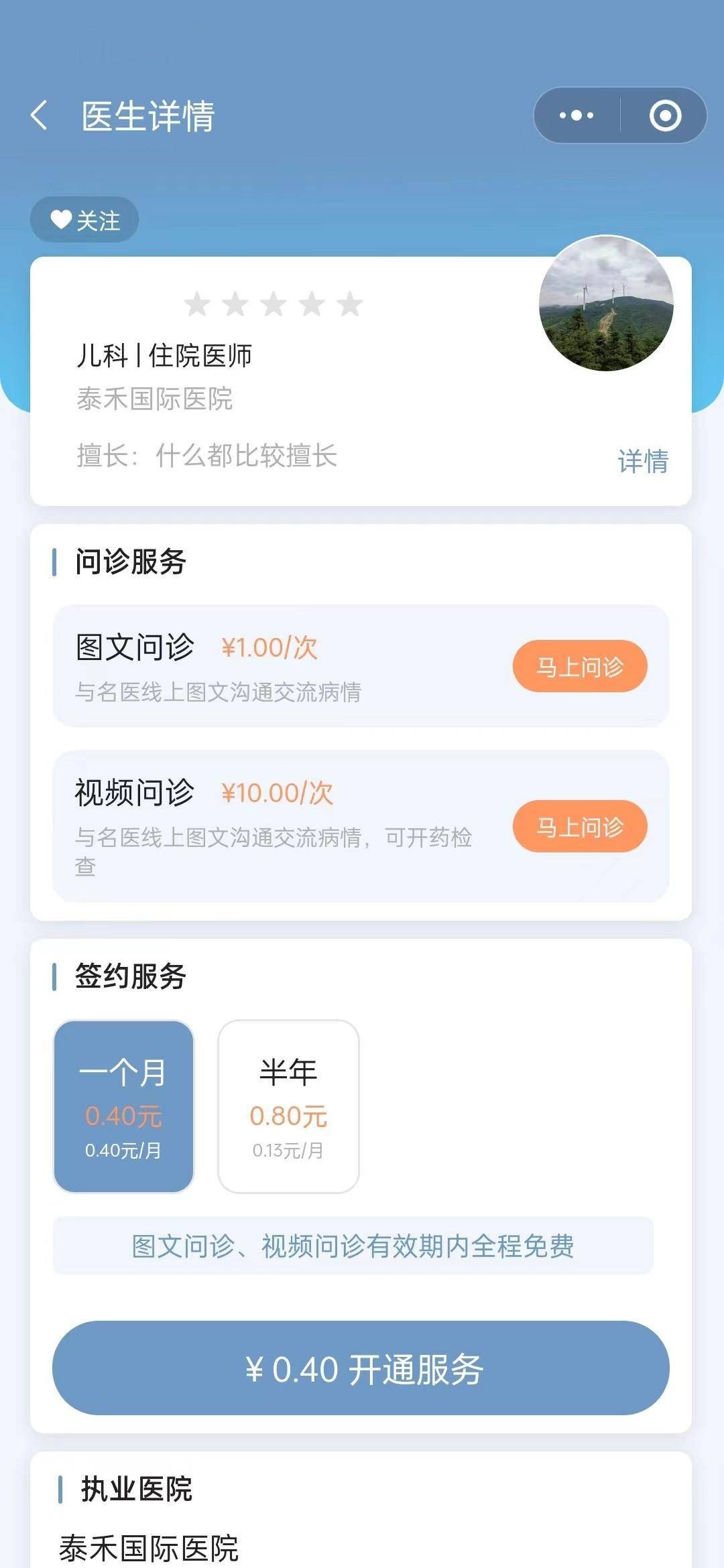Choose the 半年 signing plan
Viewport: 724px width, 1568px height.
[x=288, y=1106]
